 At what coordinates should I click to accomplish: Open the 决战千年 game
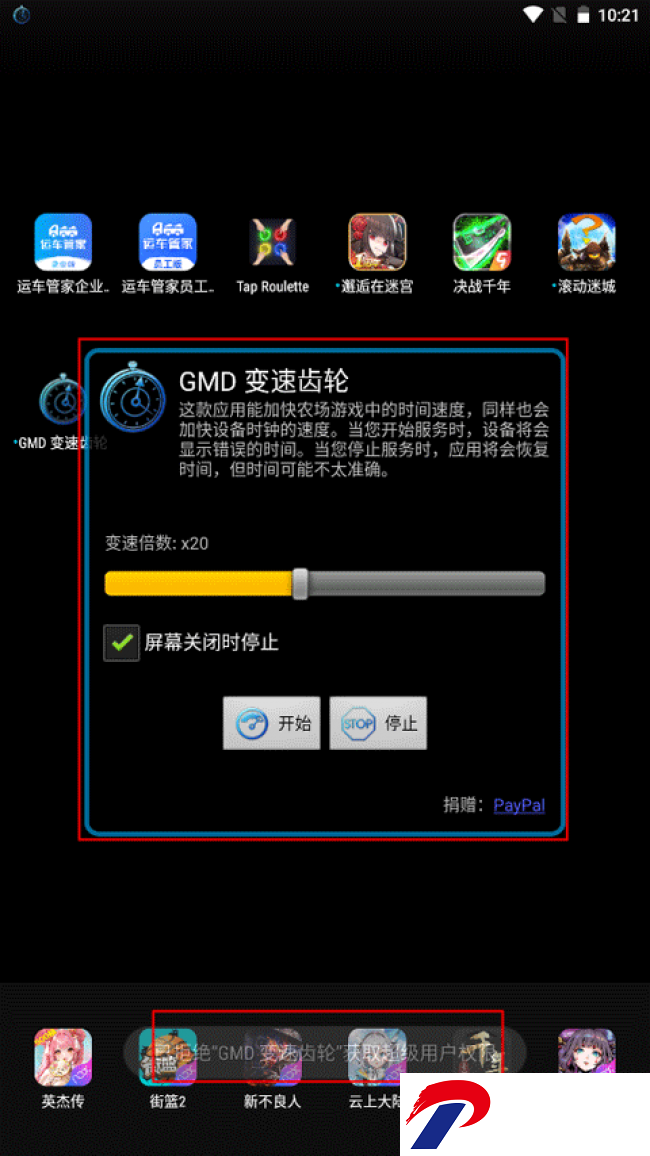(481, 243)
